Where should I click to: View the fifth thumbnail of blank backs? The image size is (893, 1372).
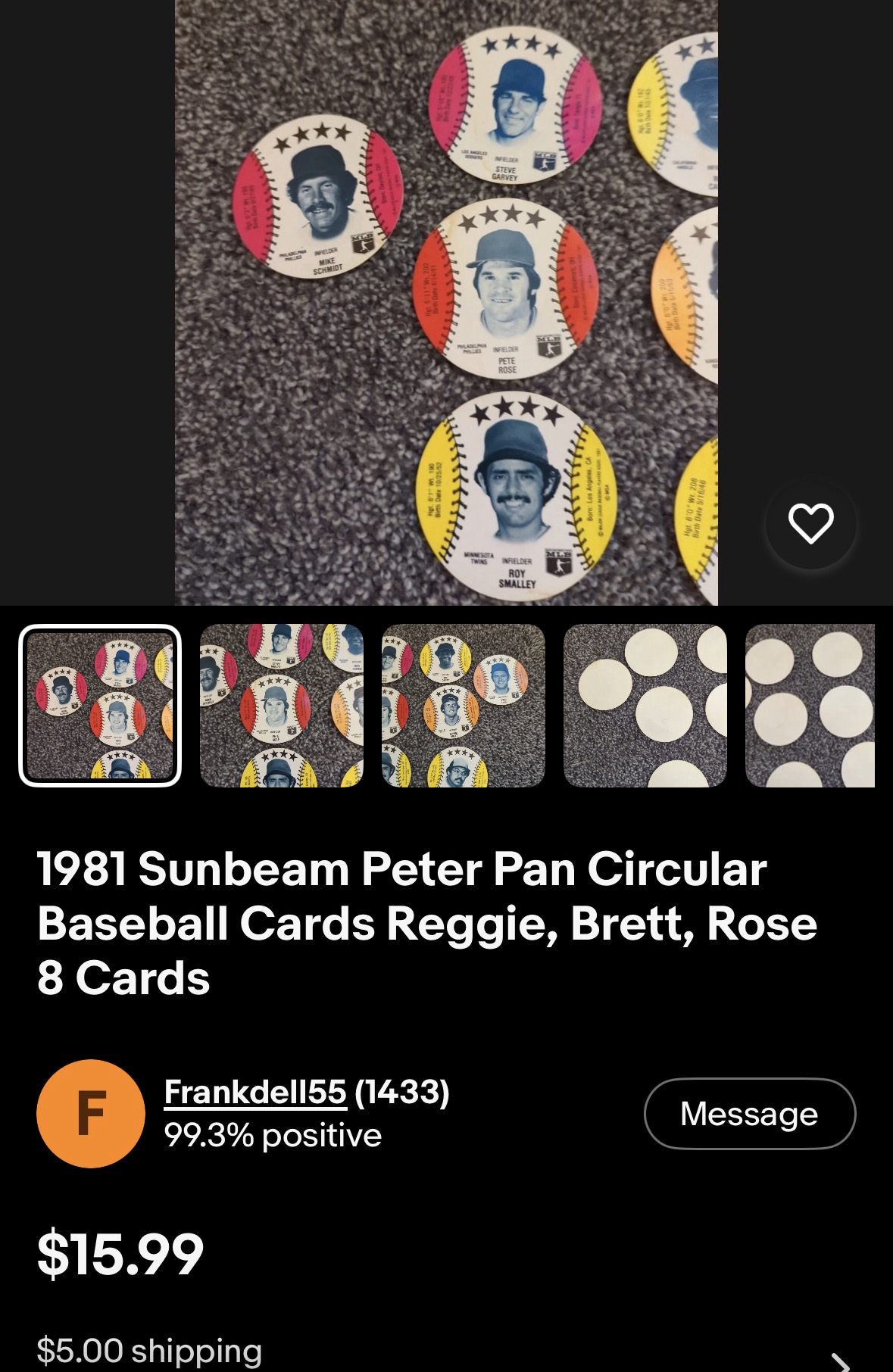(x=810, y=706)
